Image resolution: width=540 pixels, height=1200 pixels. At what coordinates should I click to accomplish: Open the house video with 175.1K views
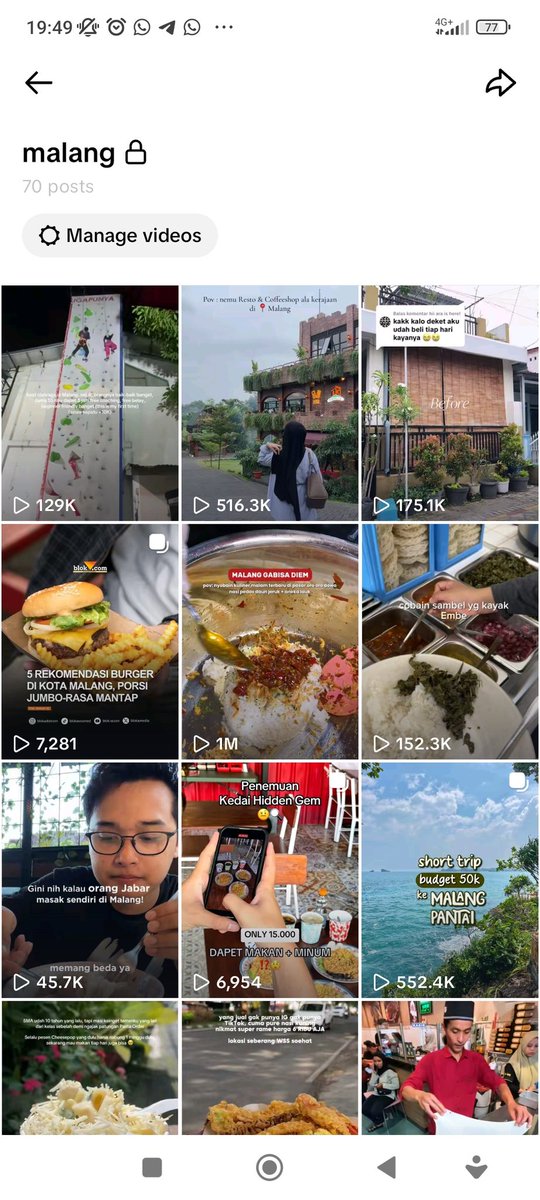[x=450, y=403]
